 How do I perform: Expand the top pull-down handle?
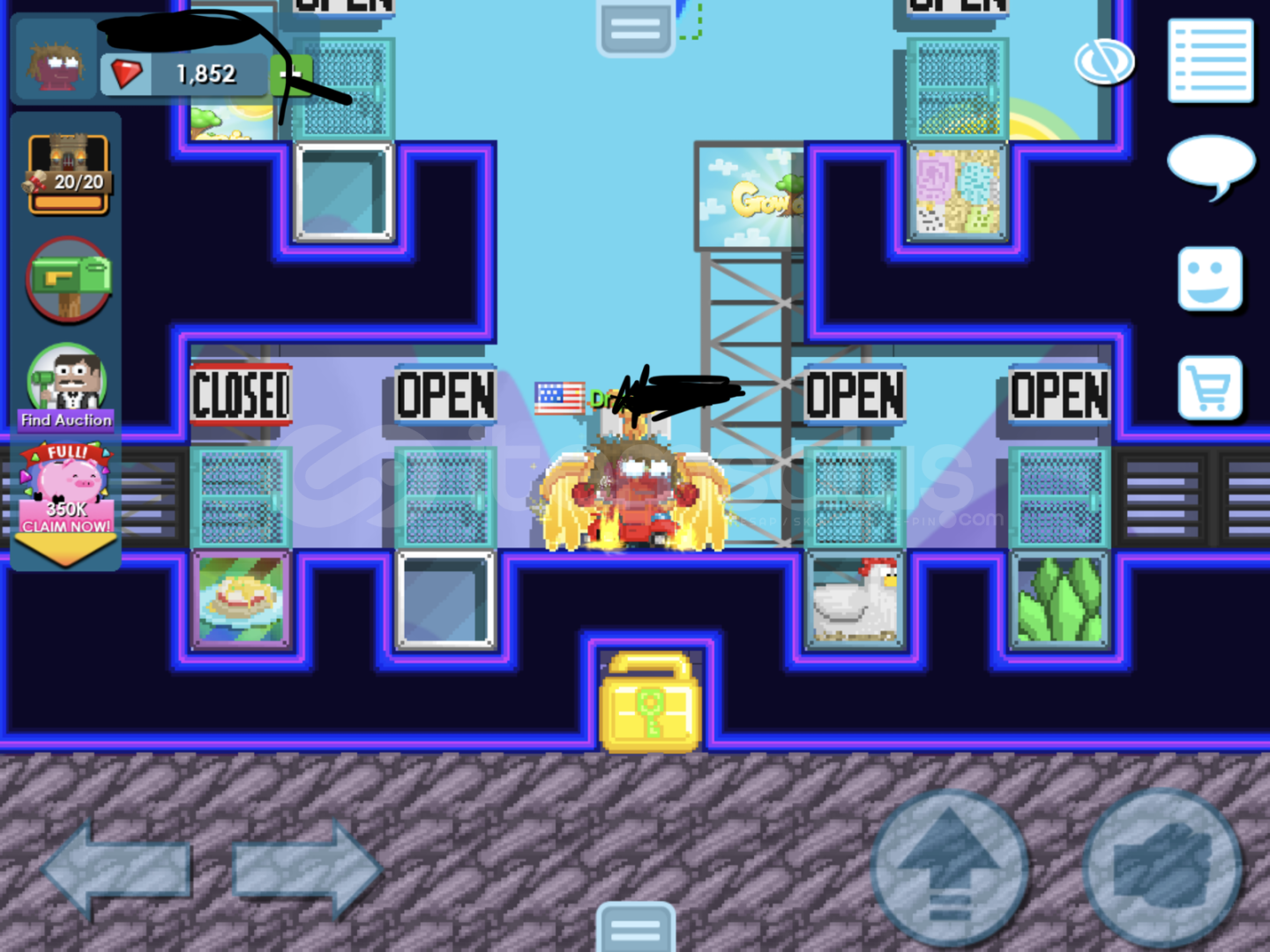pos(635,28)
